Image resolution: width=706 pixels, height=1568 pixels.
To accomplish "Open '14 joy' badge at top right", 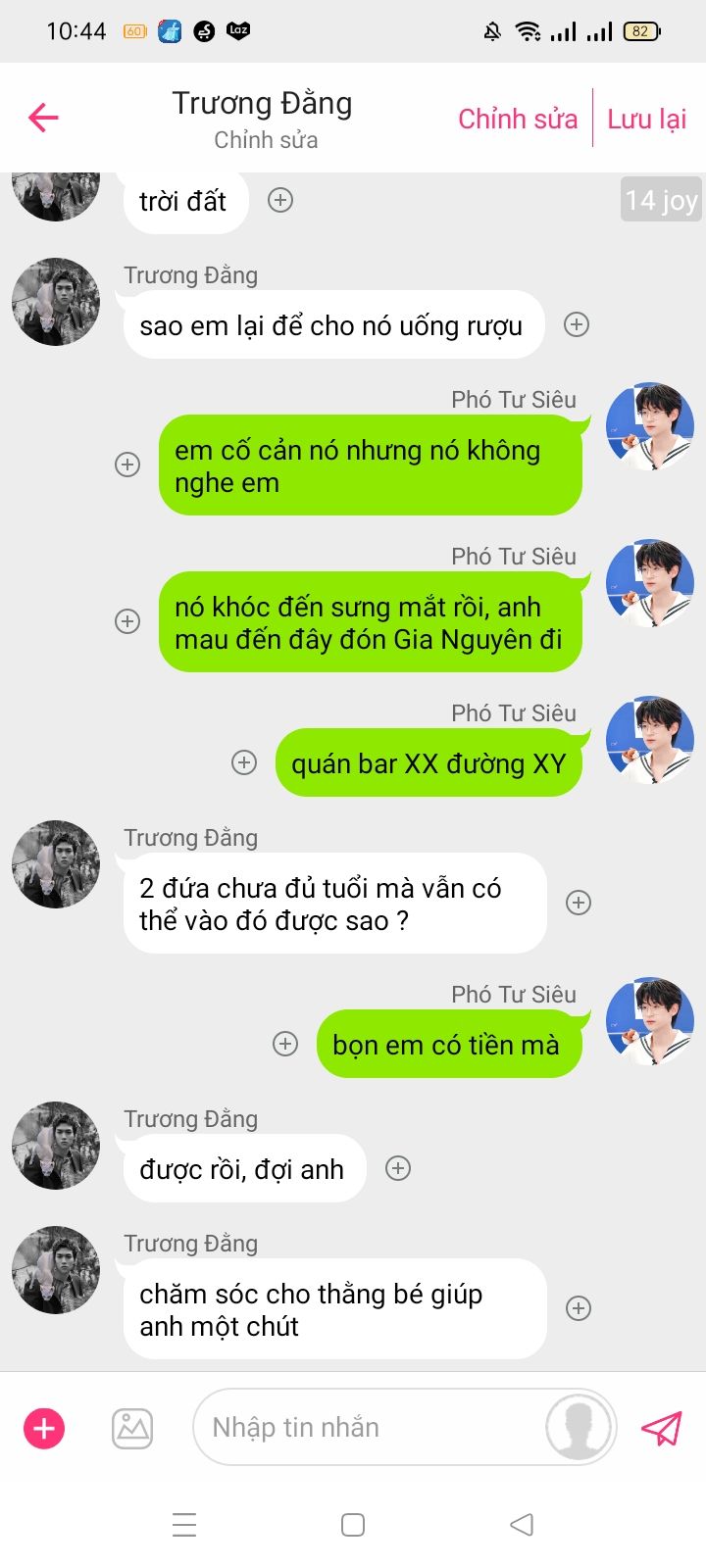I will click(661, 200).
